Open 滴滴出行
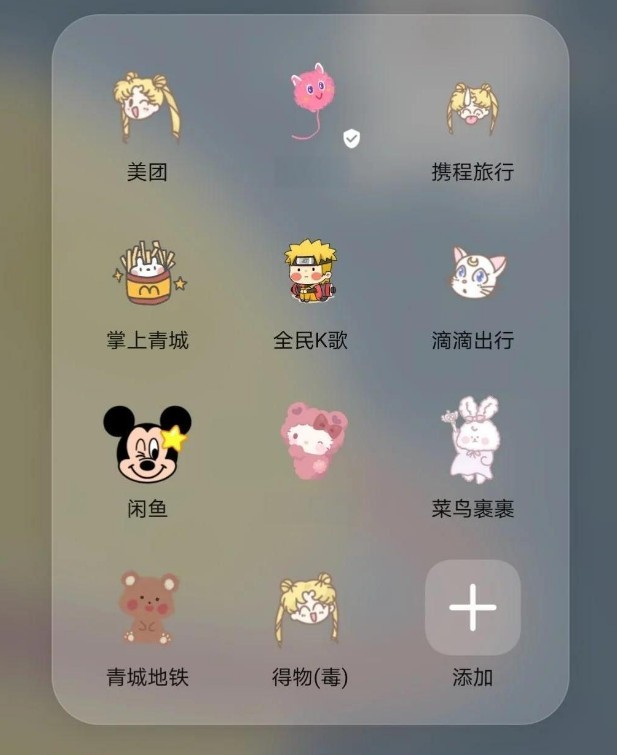617x755 pixels. point(472,273)
